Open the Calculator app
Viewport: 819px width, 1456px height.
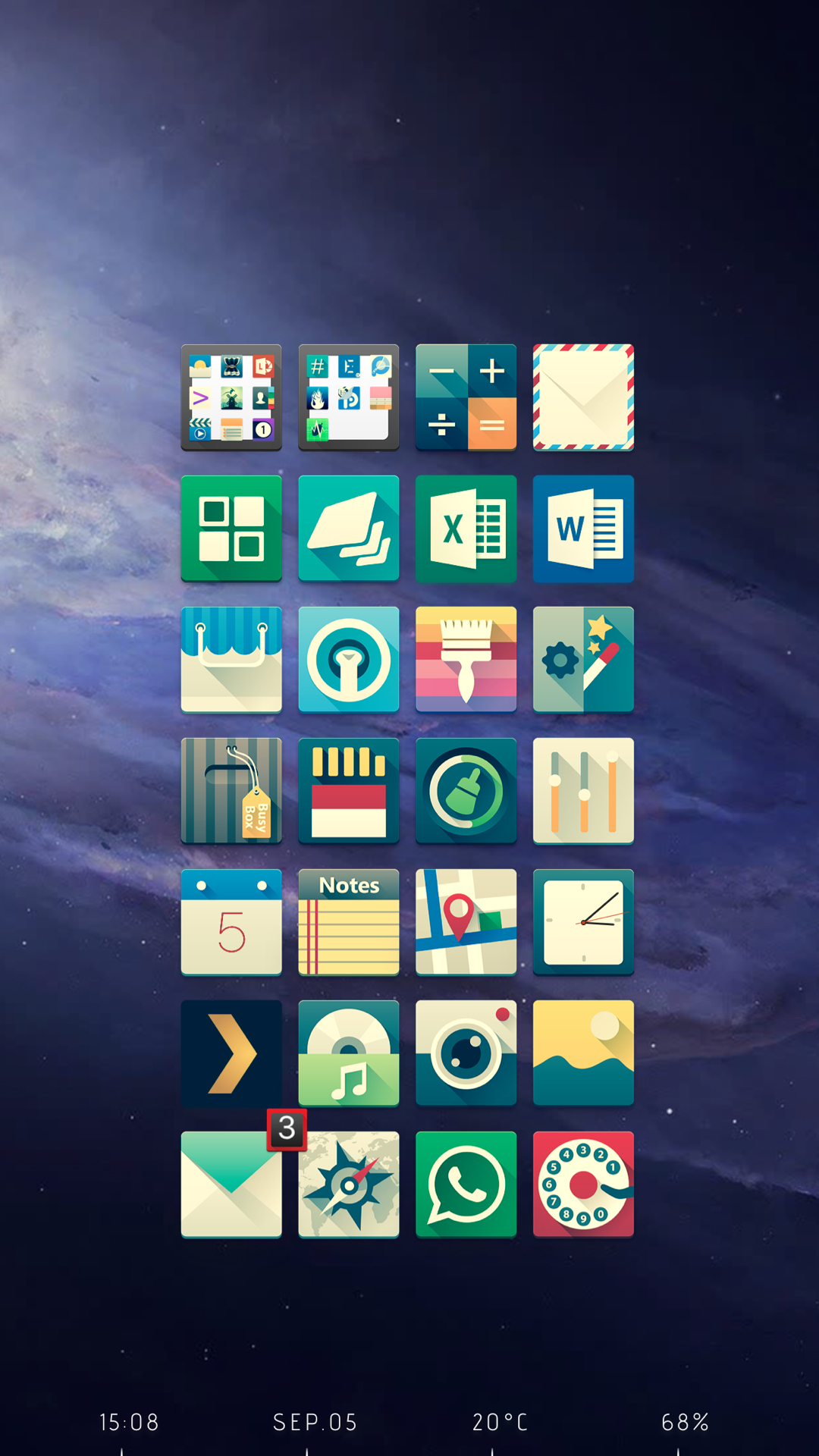pyautogui.click(x=466, y=397)
